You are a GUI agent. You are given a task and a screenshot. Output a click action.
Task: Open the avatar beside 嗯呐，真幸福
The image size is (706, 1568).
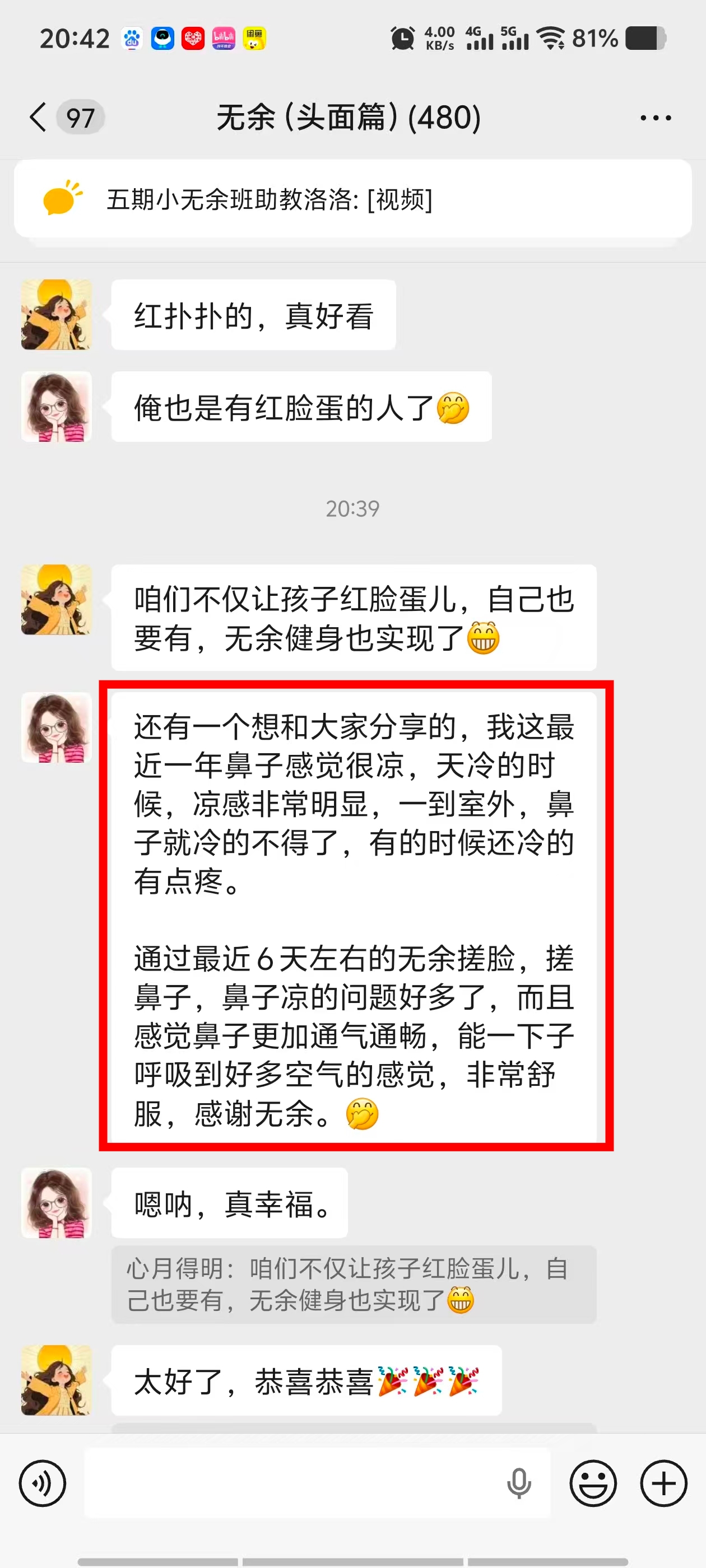pos(56,1203)
